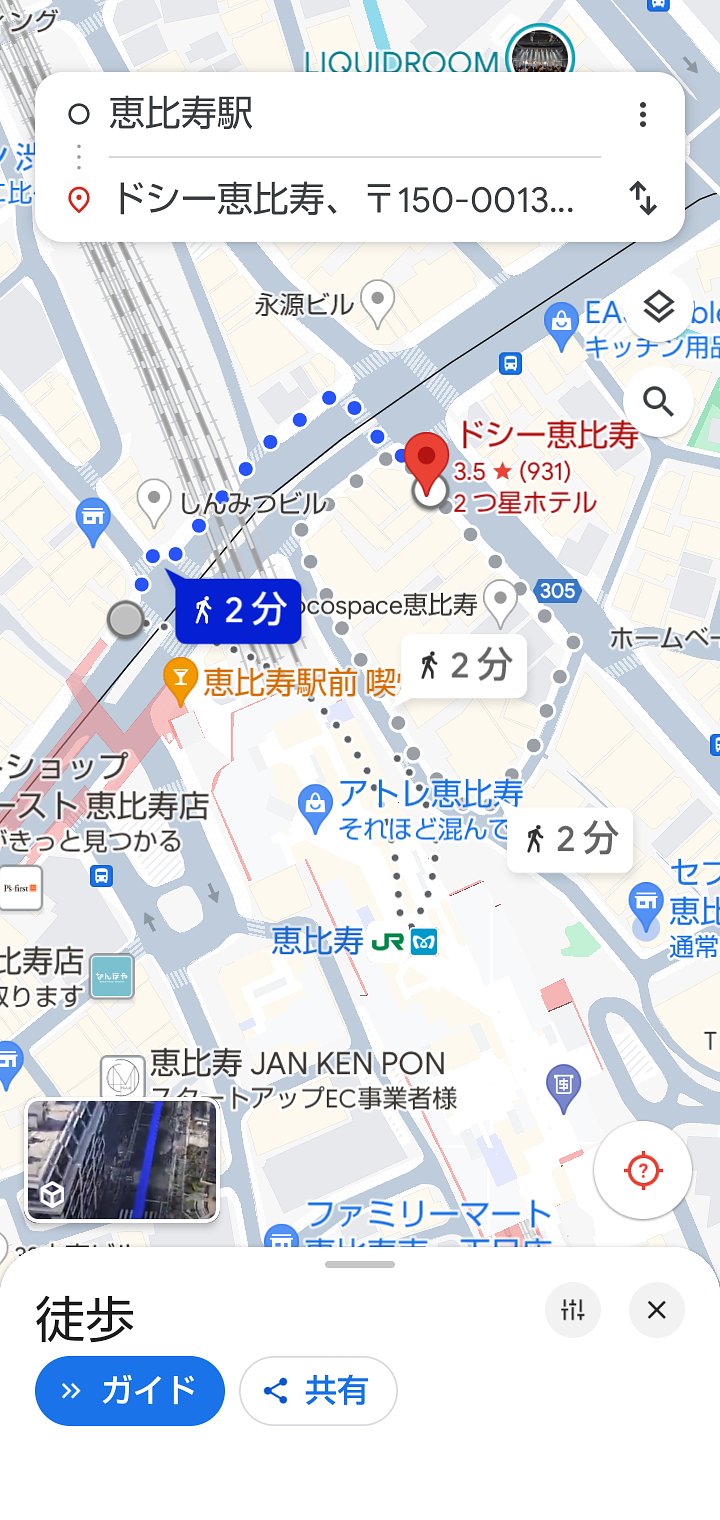This screenshot has height=1520, width=720.
Task: Edit the destination ドシー恵比寿
Action: 340,199
